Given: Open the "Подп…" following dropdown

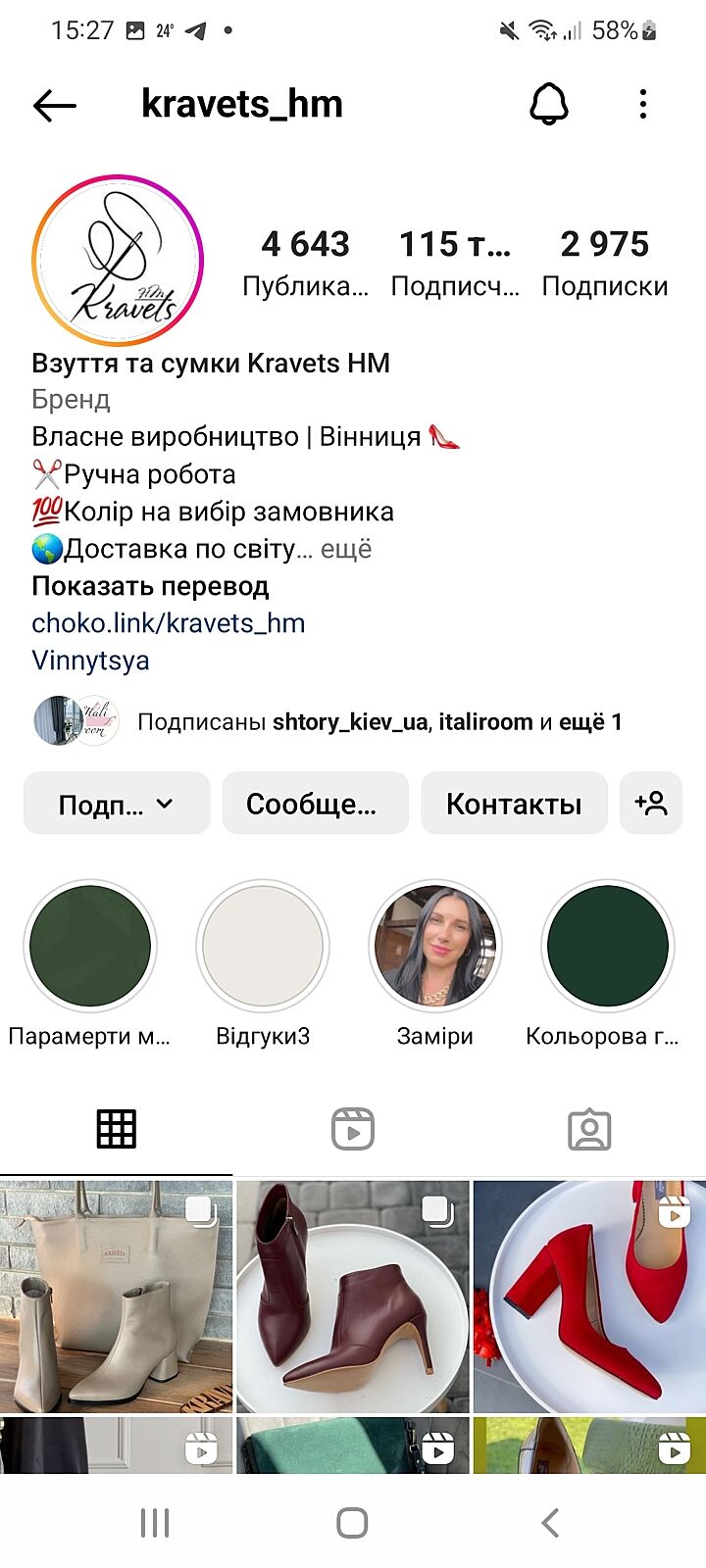Looking at the screenshot, I should pyautogui.click(x=117, y=804).
